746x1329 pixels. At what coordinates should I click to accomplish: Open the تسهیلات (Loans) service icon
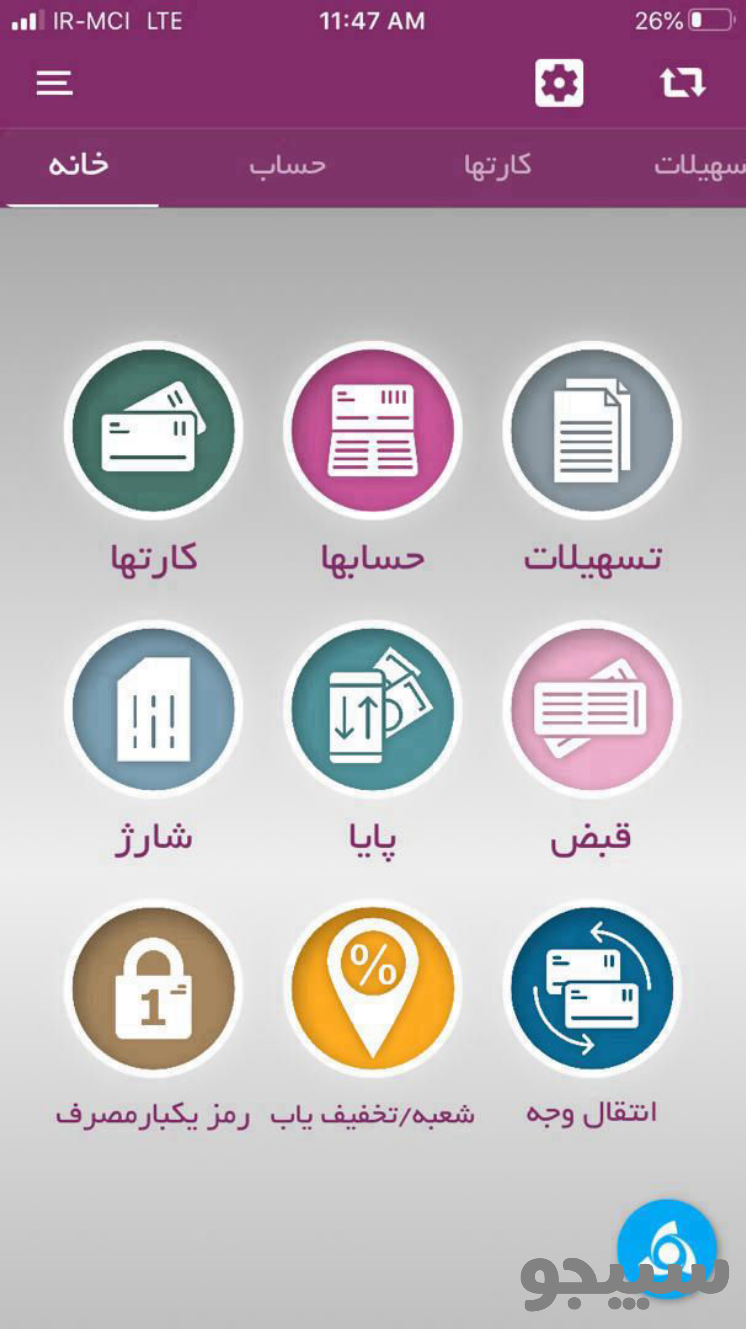[592, 430]
